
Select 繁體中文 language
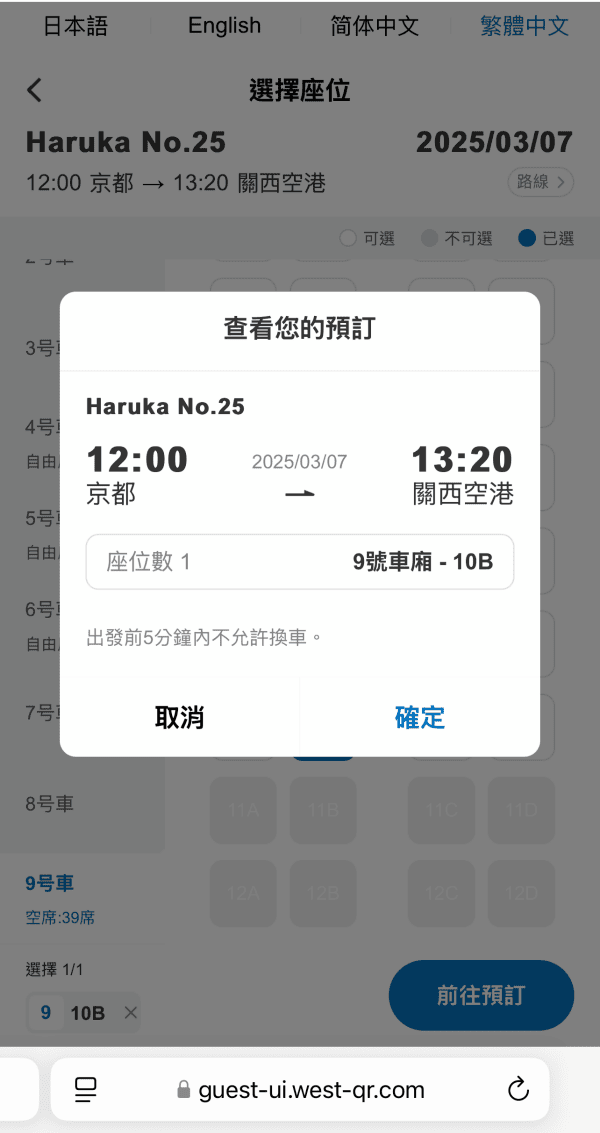[x=524, y=26]
